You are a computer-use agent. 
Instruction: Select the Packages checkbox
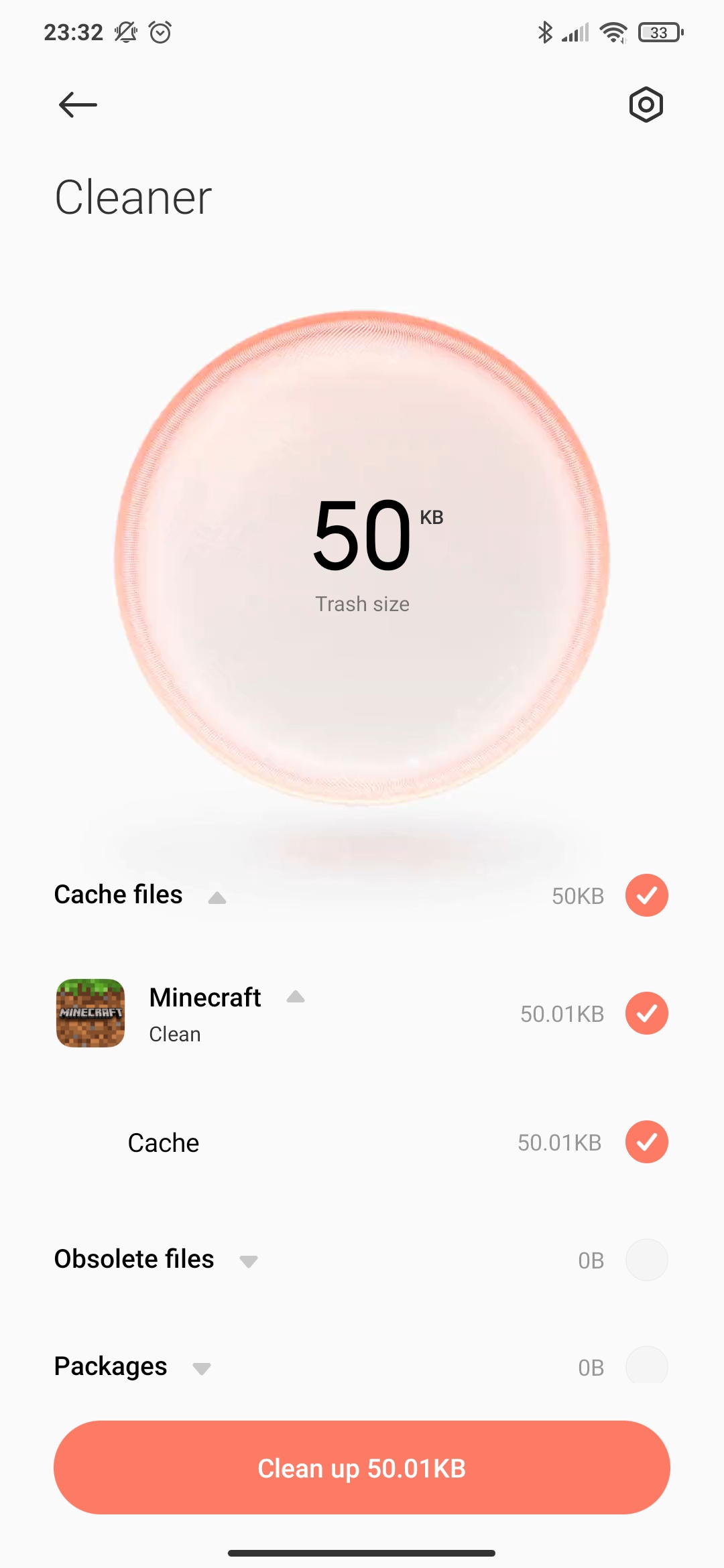646,1366
